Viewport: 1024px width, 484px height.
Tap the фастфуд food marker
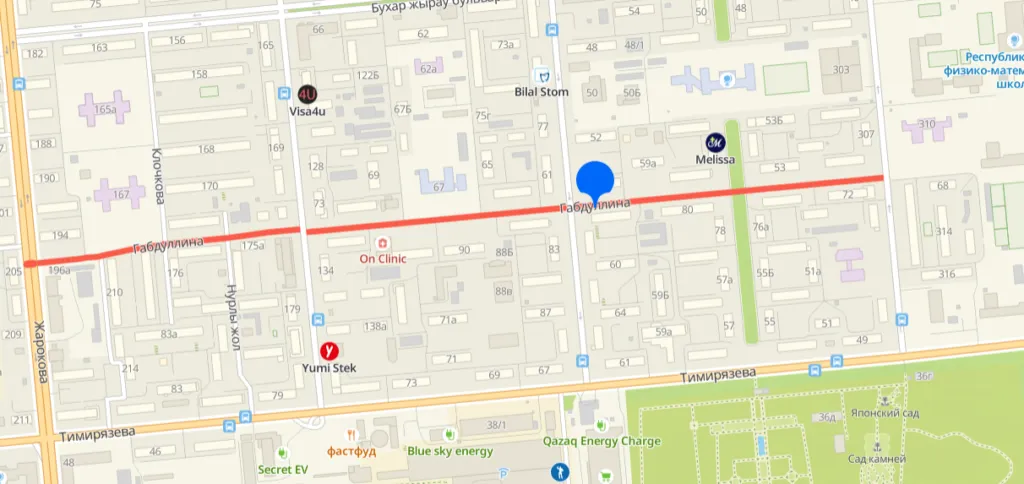click(x=351, y=435)
